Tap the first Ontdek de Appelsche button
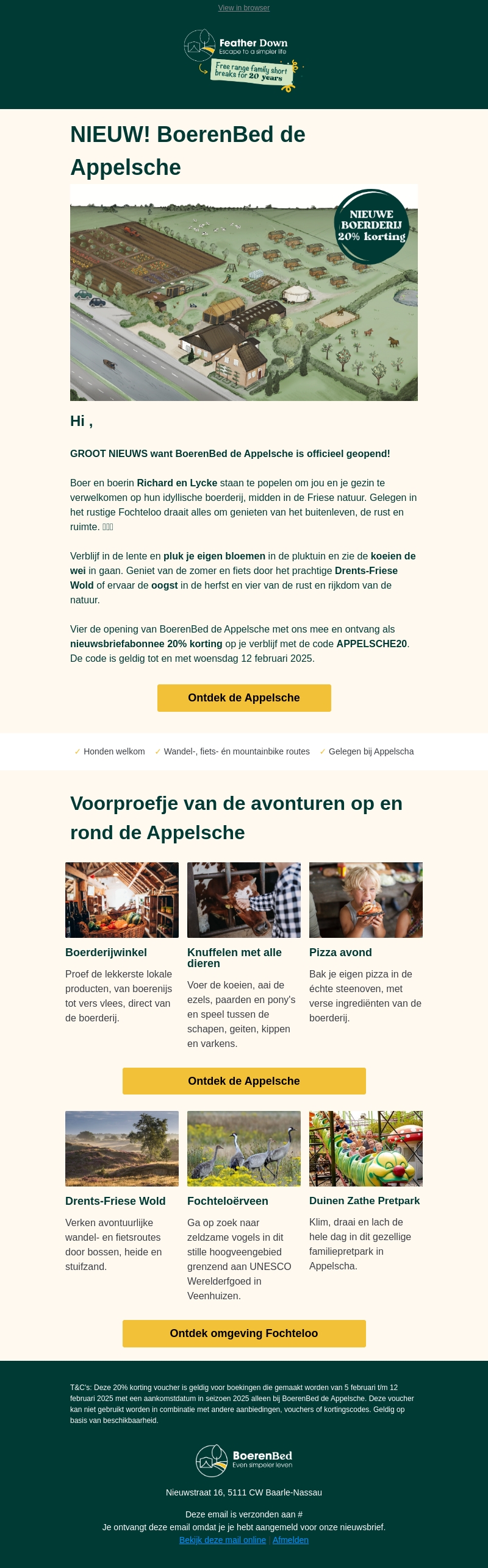The width and height of the screenshot is (488, 1568). point(244,698)
